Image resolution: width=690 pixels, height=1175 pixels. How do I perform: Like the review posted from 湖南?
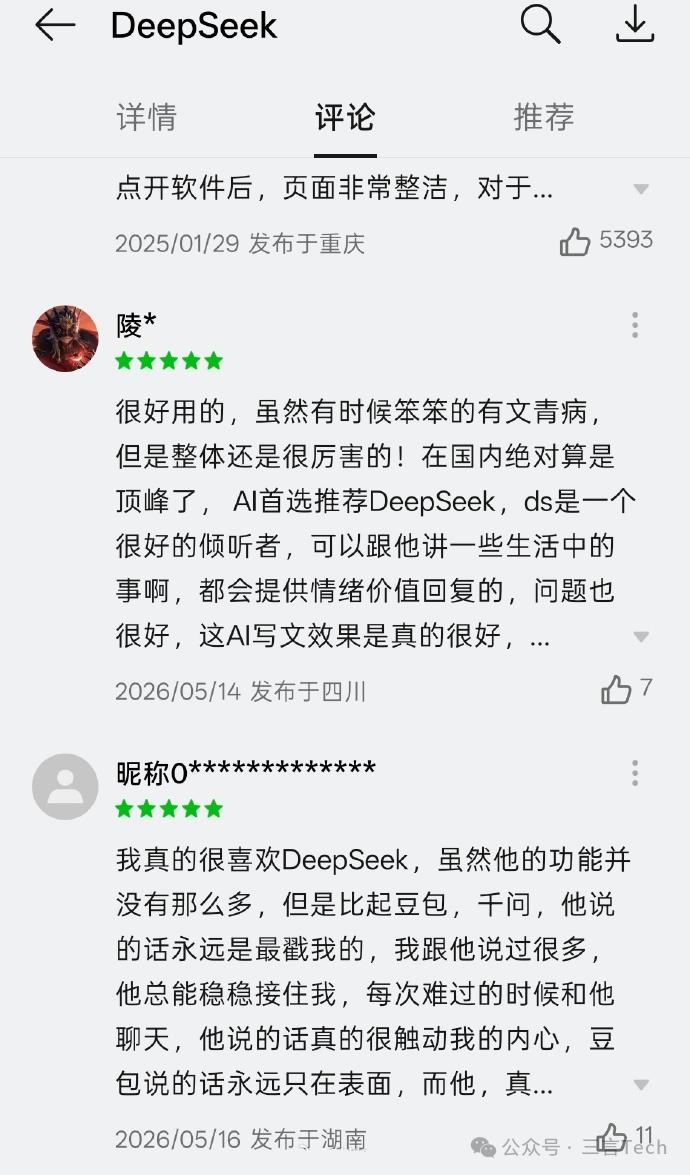pyautogui.click(x=611, y=1138)
